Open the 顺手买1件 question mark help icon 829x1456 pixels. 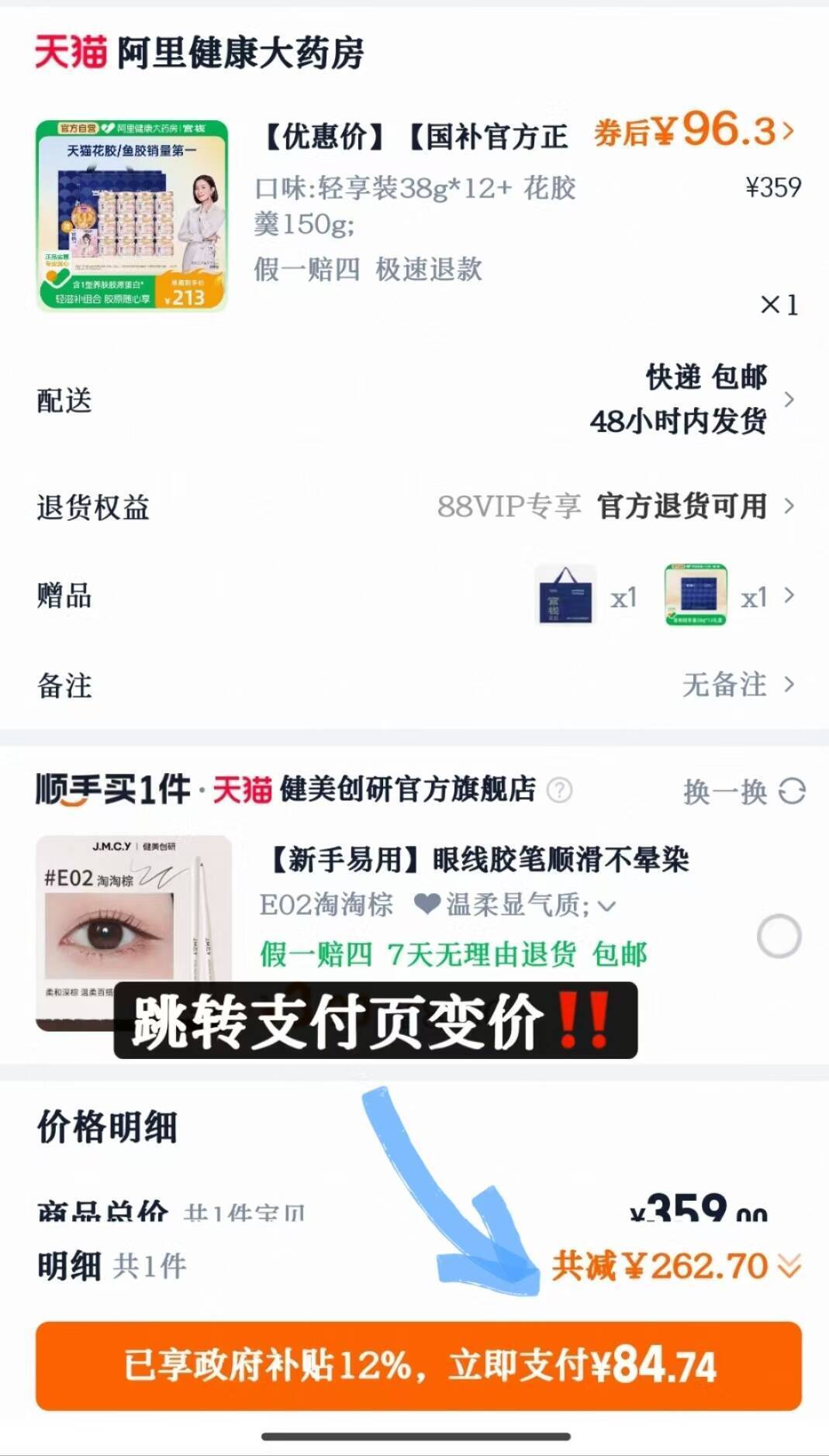pyautogui.click(x=560, y=790)
